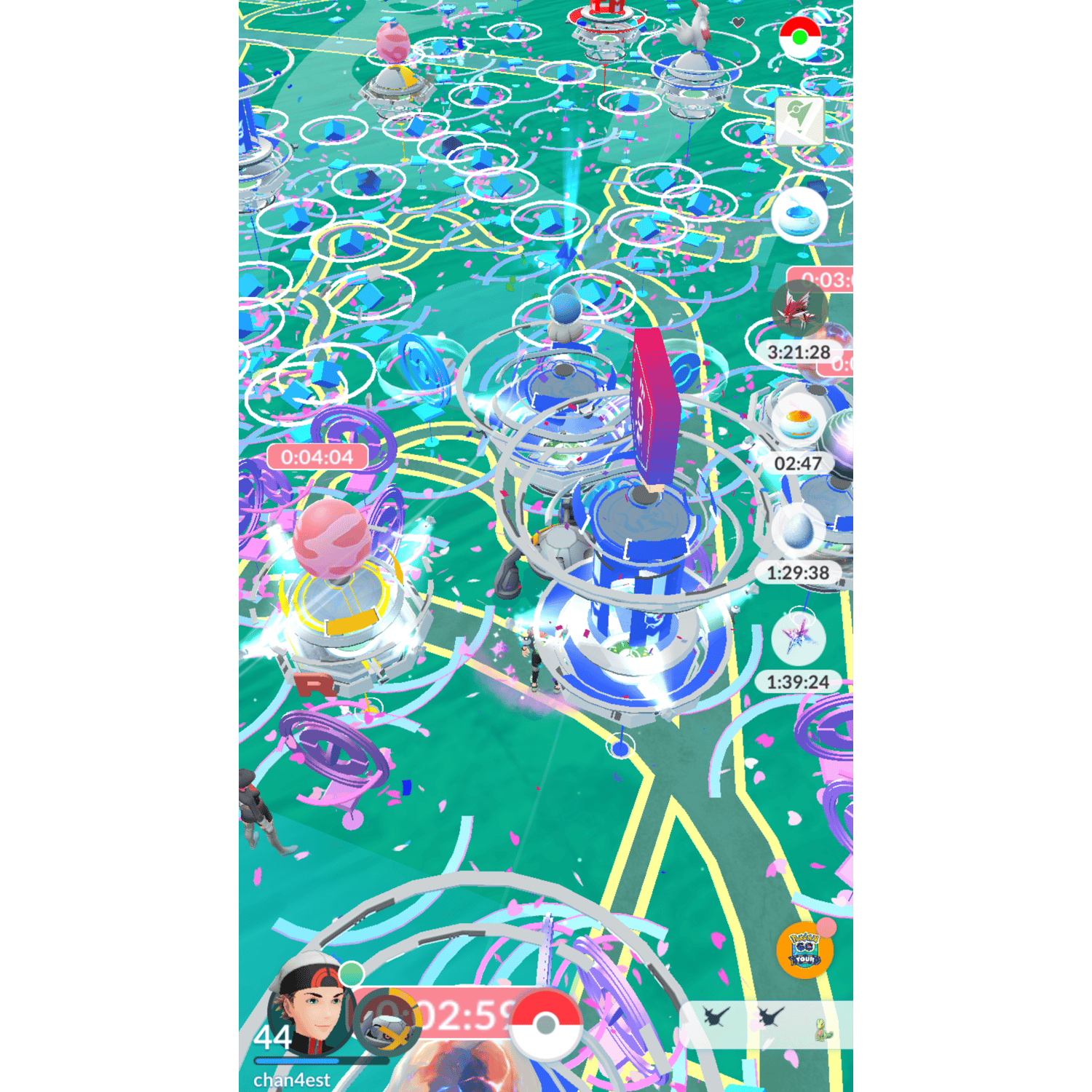Open the Routes map icon

coord(799,120)
